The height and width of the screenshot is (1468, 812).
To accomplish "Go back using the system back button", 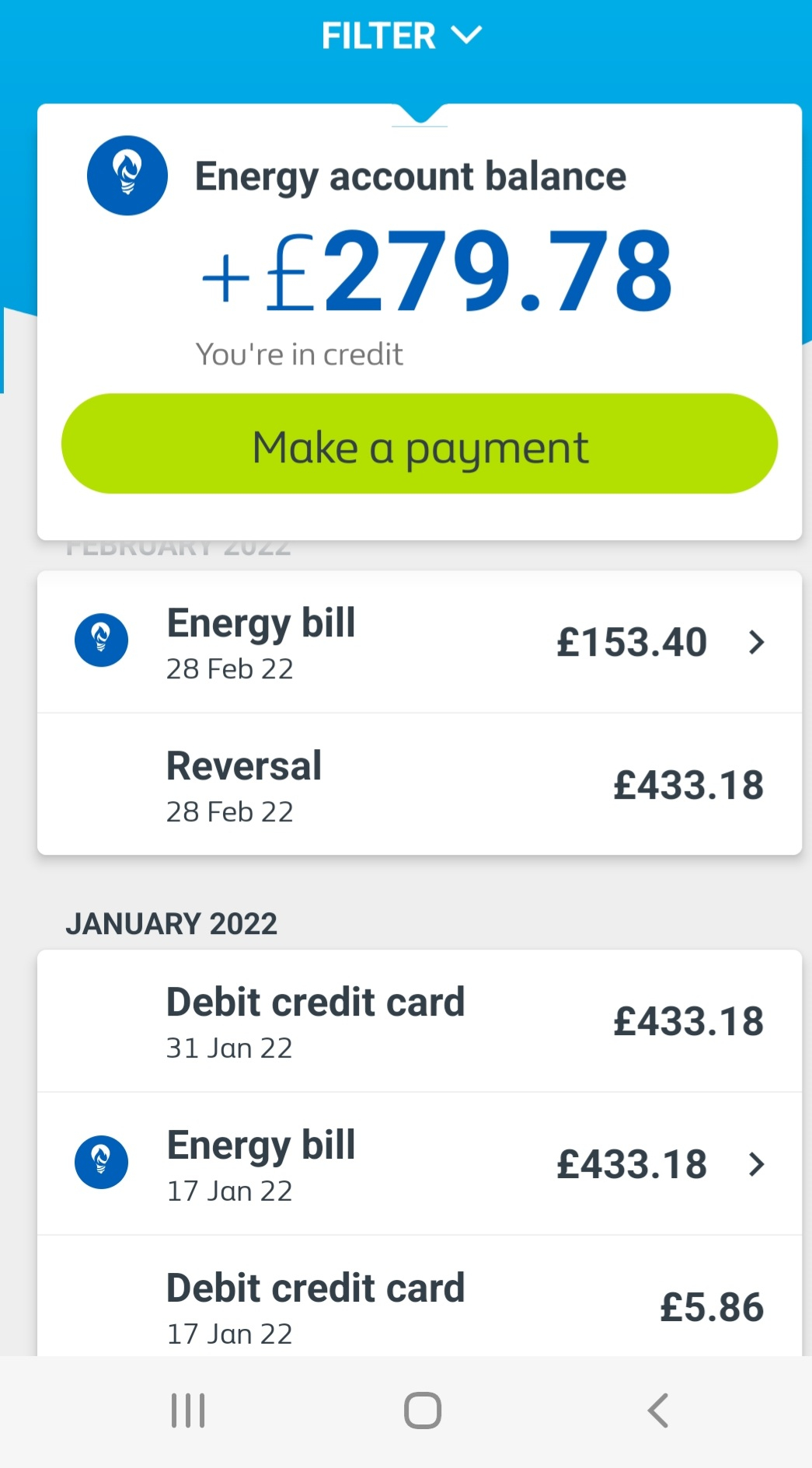I will (x=658, y=1410).
